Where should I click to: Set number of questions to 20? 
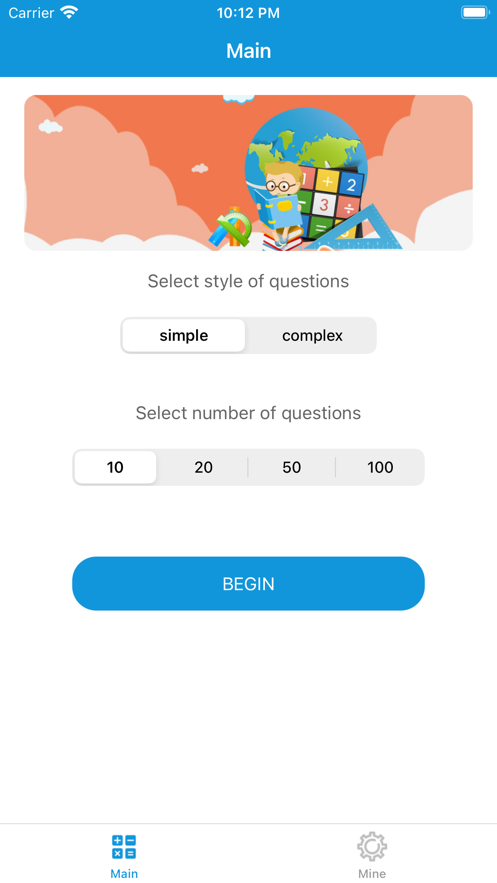(x=203, y=467)
